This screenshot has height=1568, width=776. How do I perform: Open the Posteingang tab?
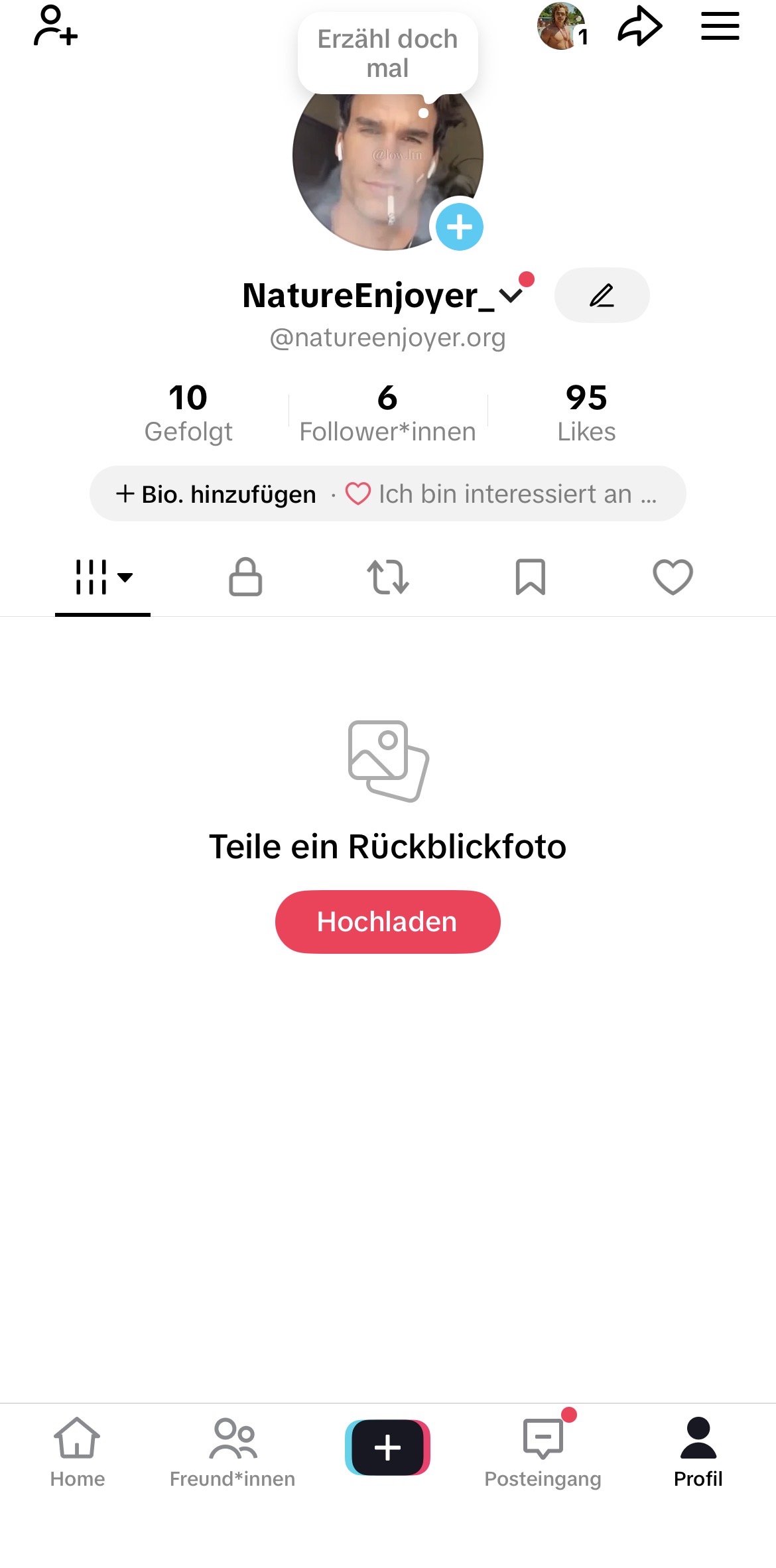543,1451
